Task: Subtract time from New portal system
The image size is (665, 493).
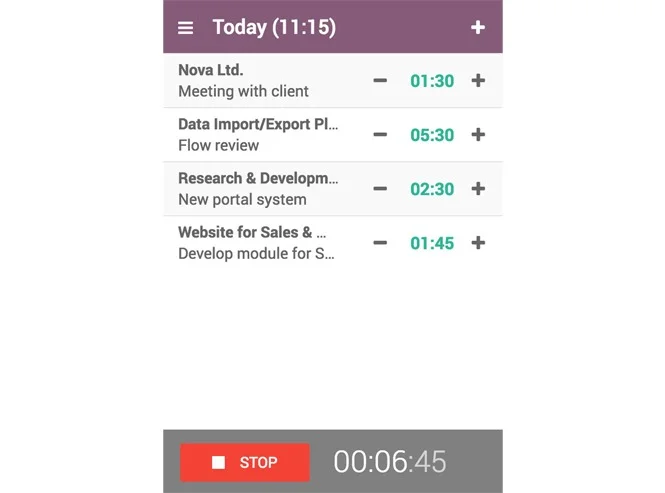Action: click(380, 189)
